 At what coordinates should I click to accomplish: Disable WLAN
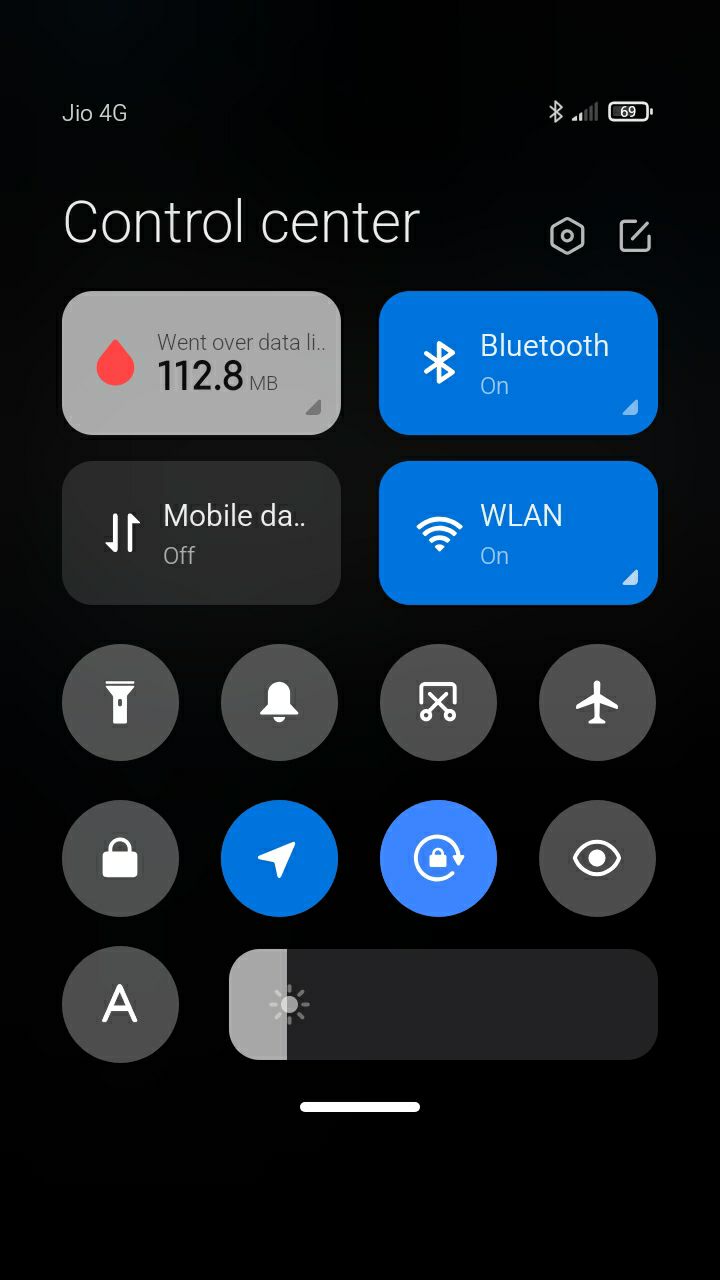pos(518,532)
